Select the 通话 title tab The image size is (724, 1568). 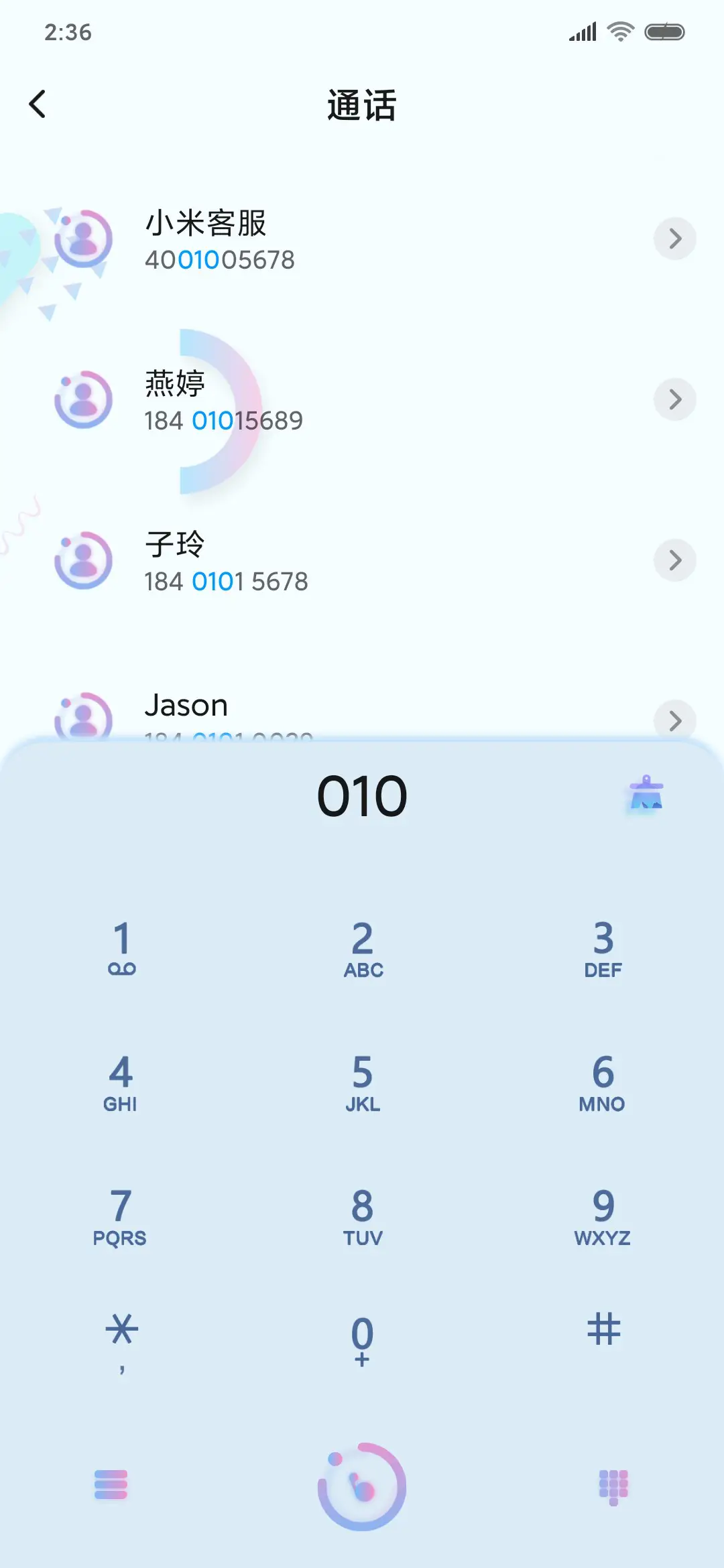[361, 105]
